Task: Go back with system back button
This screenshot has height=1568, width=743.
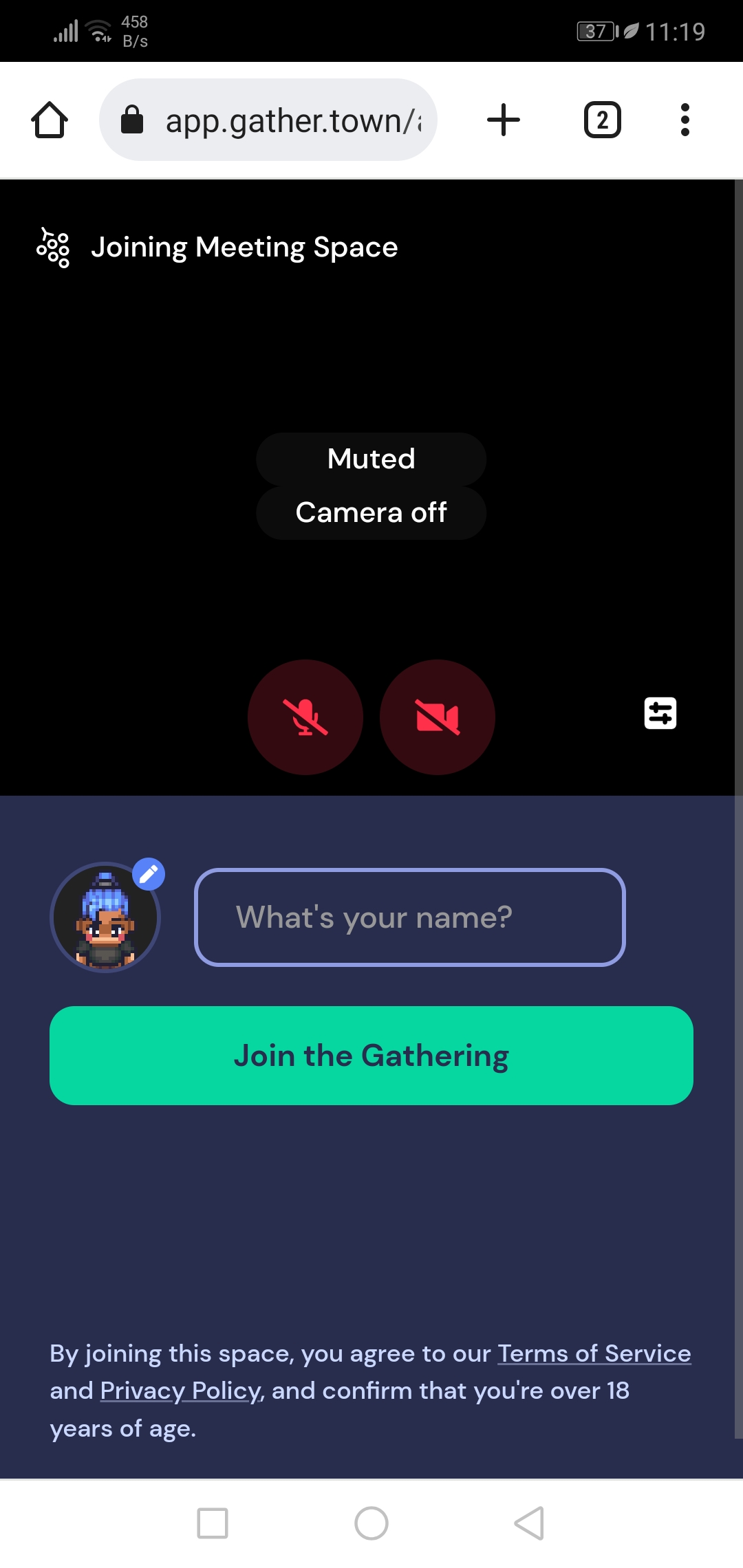Action: [x=529, y=1523]
